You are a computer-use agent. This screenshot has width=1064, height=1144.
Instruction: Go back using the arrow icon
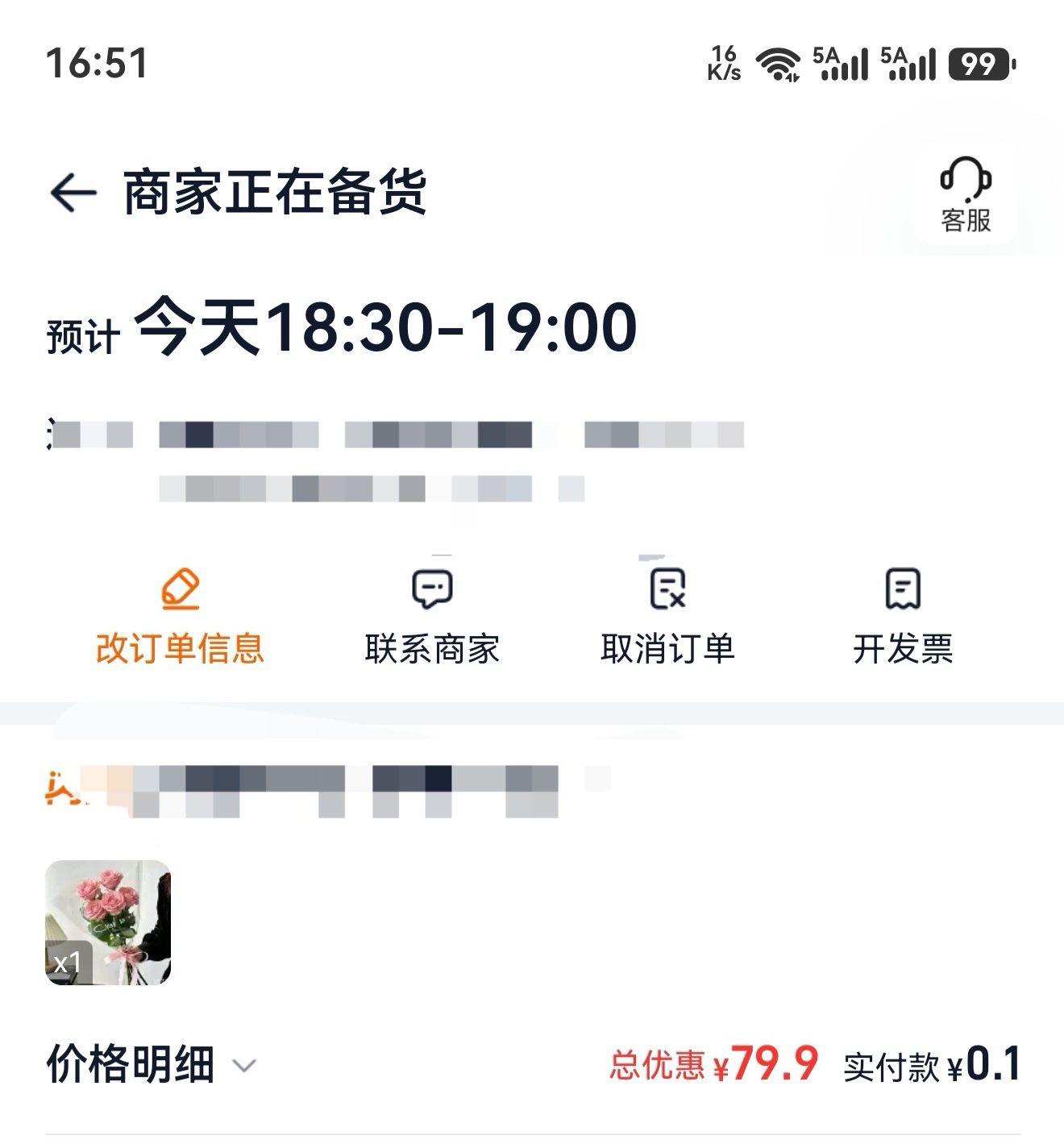73,193
